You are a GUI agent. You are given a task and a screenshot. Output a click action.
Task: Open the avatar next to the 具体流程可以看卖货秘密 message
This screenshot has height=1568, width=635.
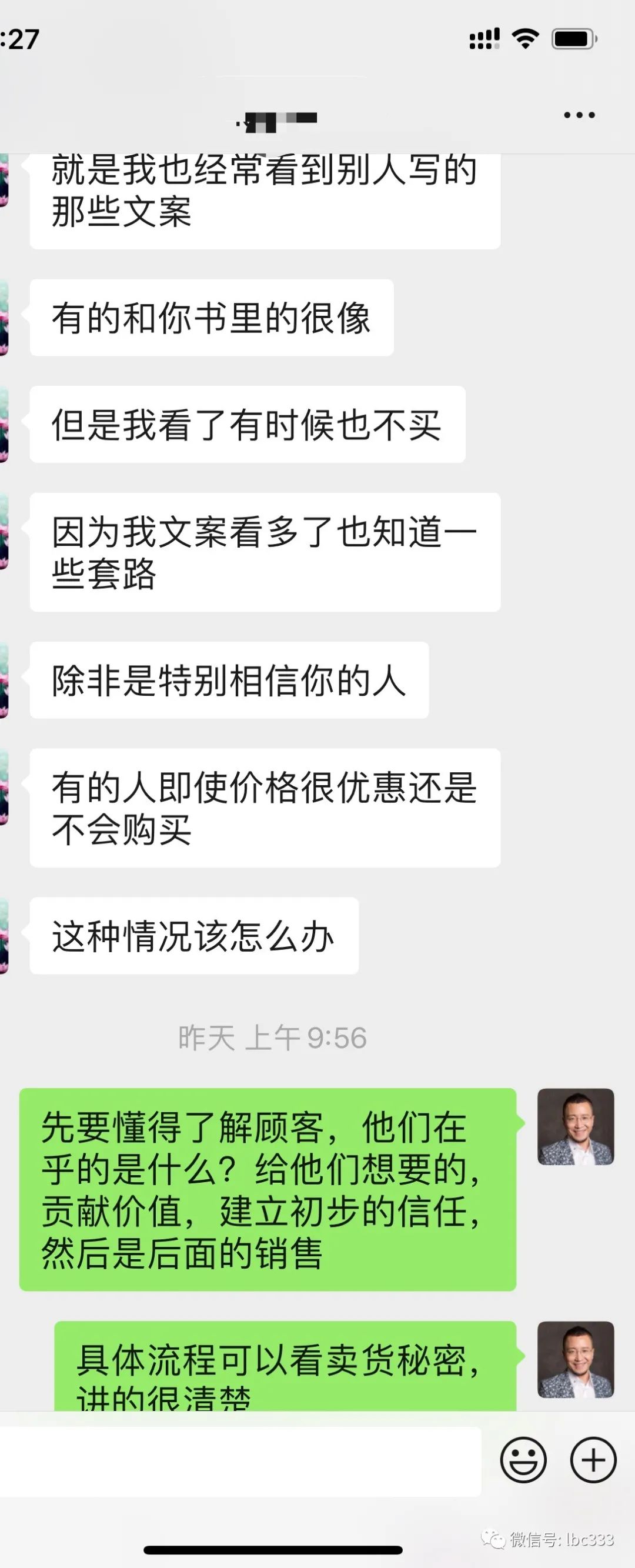click(x=576, y=1359)
